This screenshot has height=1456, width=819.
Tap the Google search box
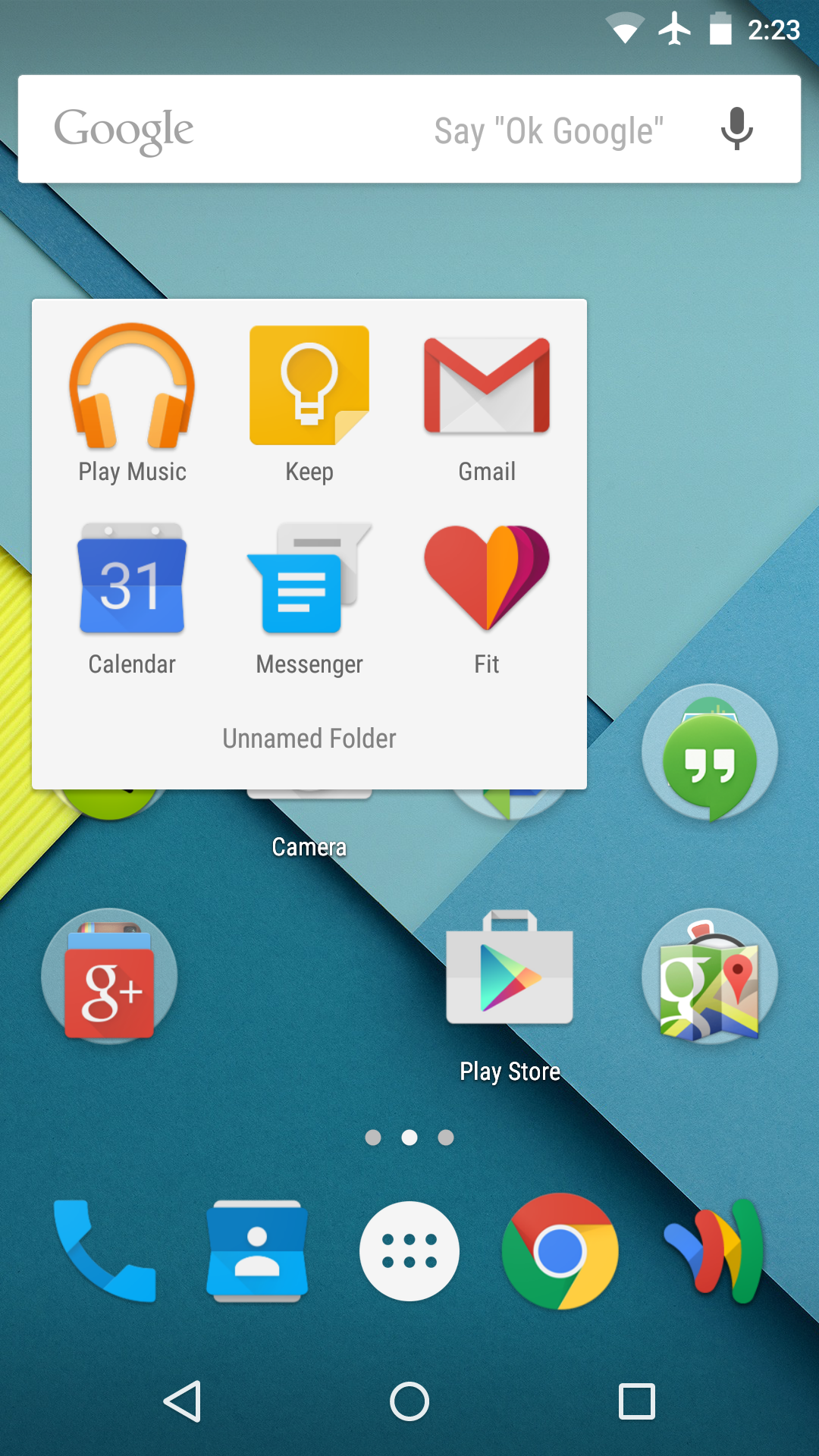pyautogui.click(x=303, y=130)
